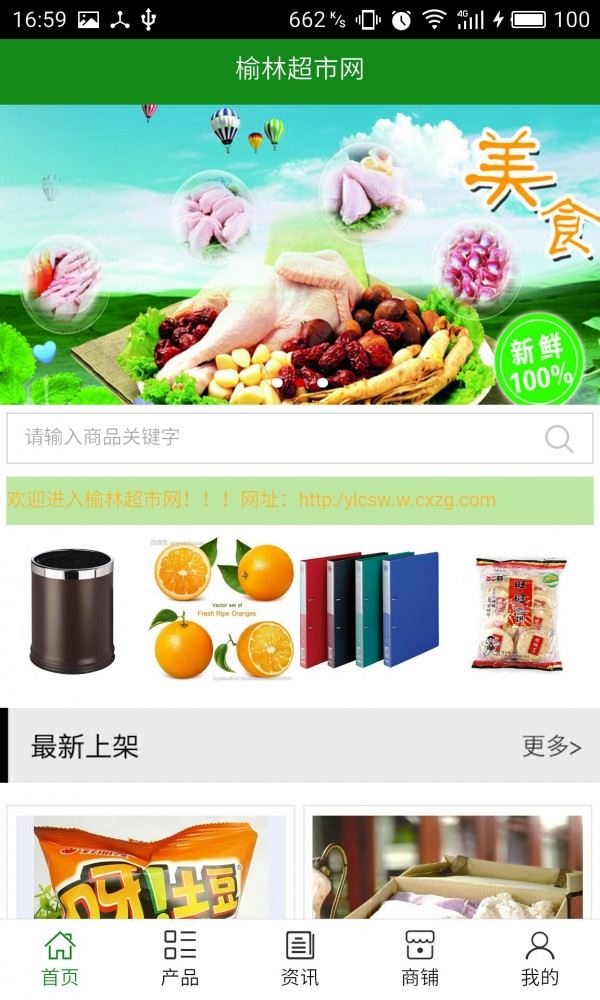Switch to the 产品 tab
The image size is (600, 1000).
pyautogui.click(x=180, y=958)
